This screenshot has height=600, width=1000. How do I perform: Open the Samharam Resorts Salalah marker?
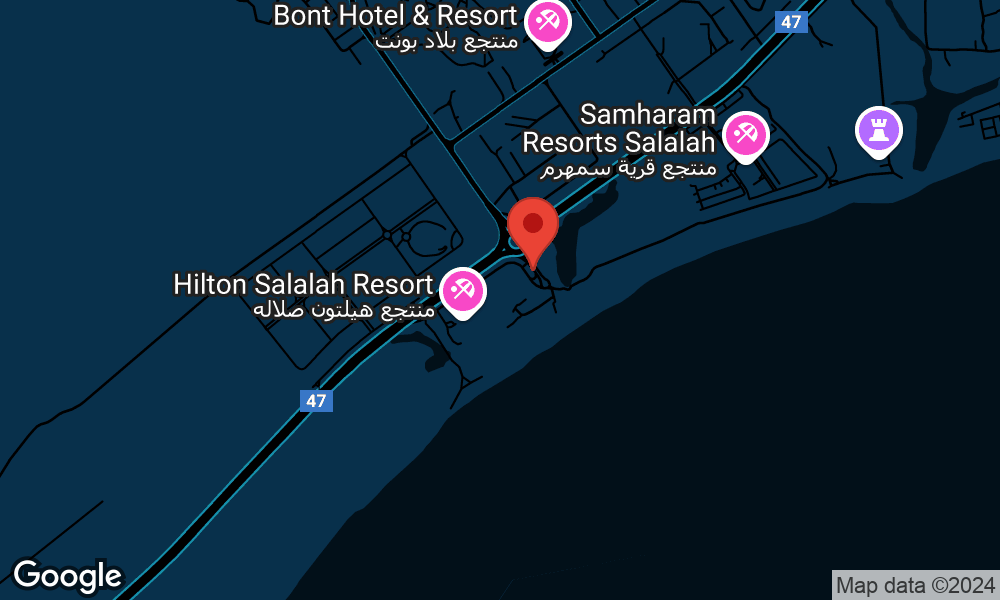(745, 134)
